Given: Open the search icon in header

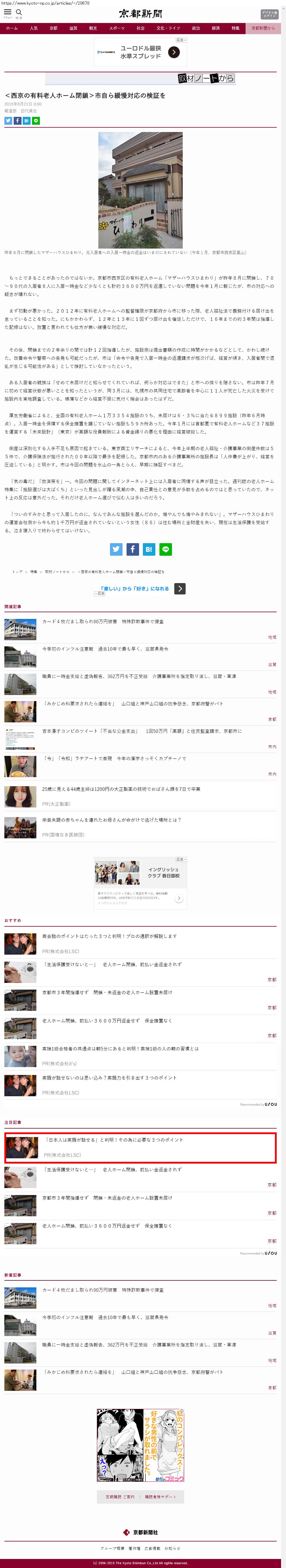Looking at the screenshot, I should click(19, 13).
